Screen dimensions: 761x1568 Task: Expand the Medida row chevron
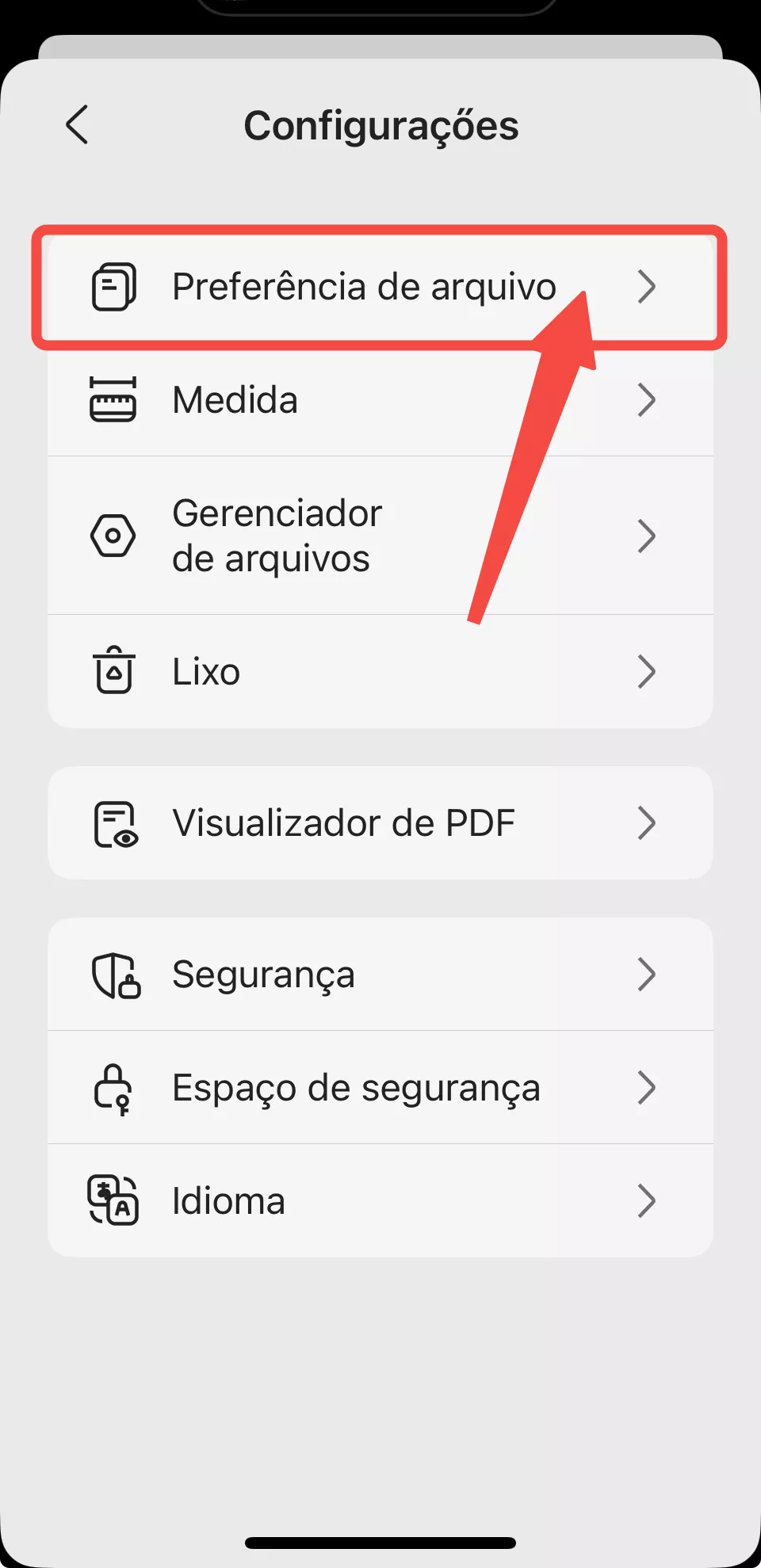tap(648, 400)
